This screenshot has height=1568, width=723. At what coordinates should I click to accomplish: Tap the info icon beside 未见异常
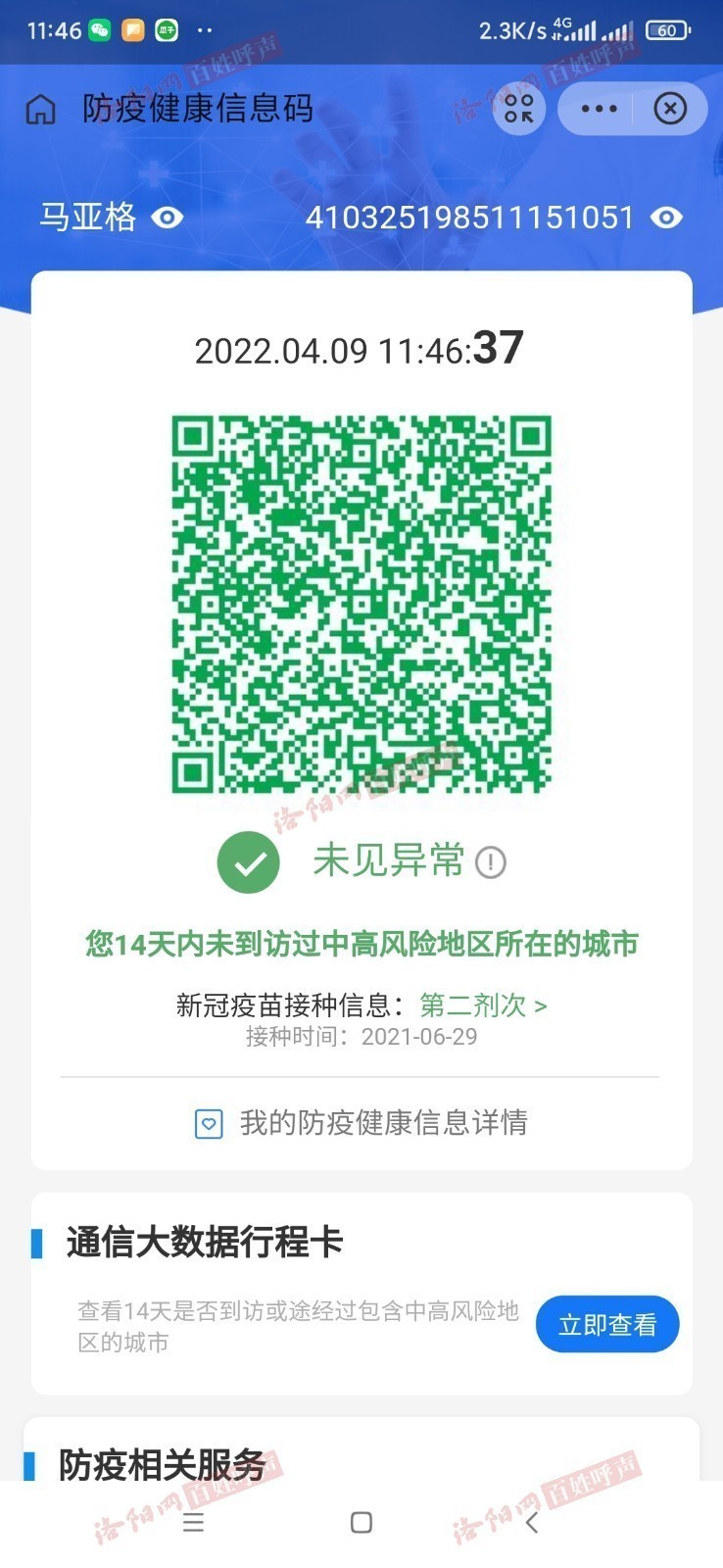click(490, 862)
